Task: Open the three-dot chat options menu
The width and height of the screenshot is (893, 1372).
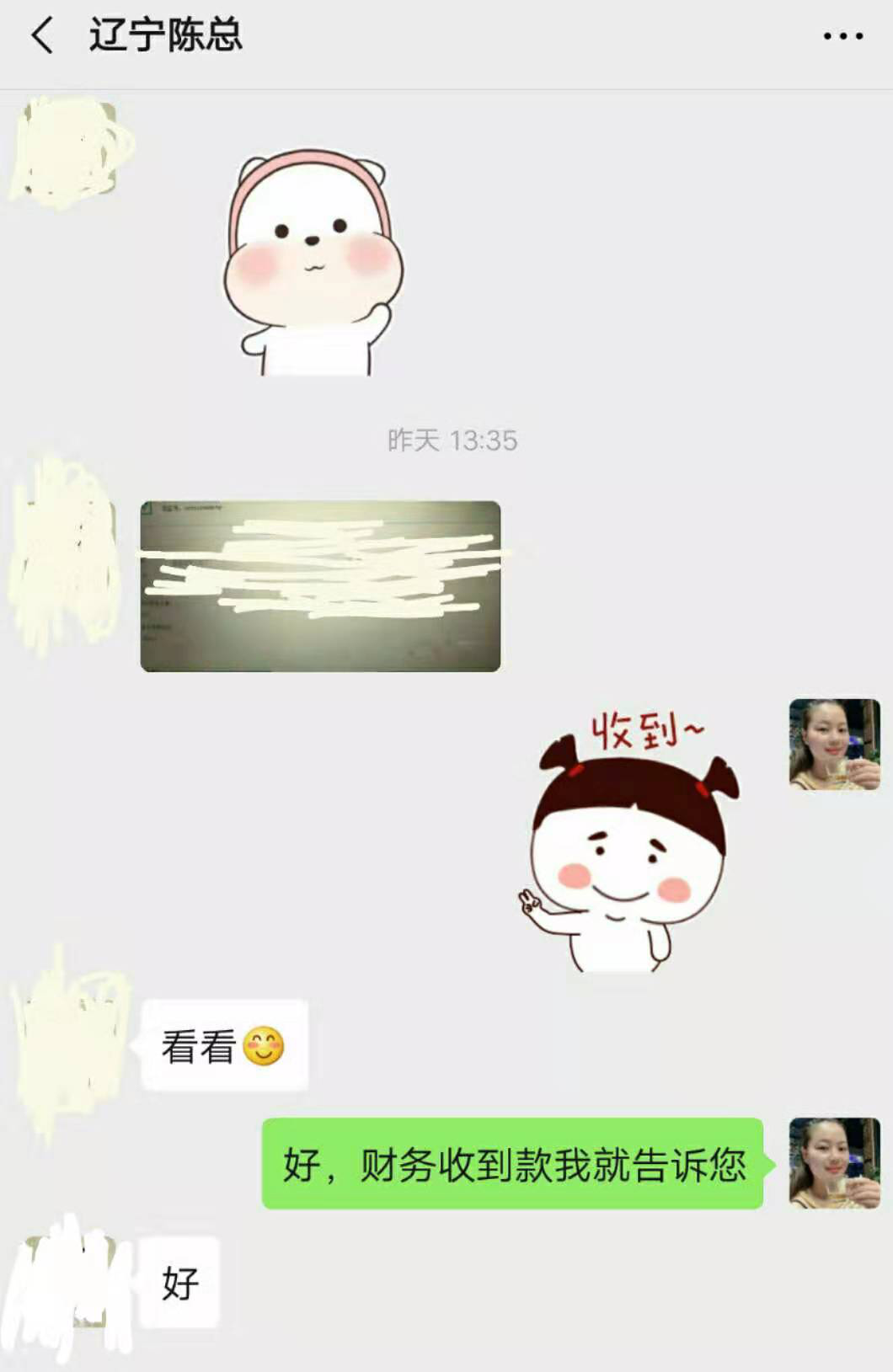Action: coord(842,36)
